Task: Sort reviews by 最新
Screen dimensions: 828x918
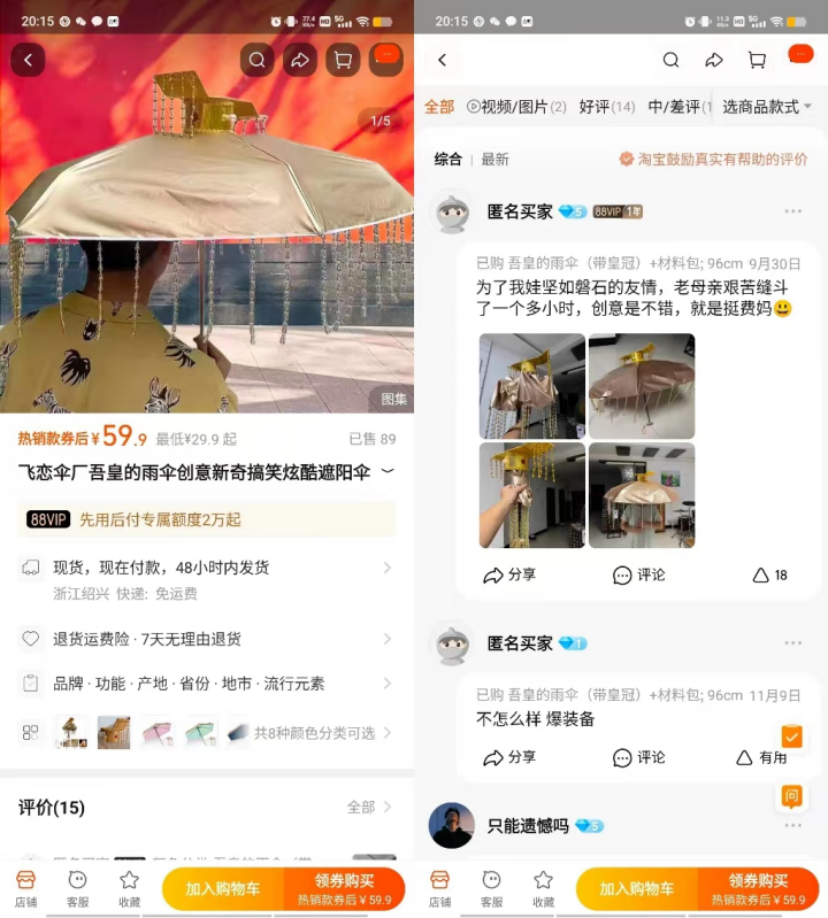Action: pos(495,159)
